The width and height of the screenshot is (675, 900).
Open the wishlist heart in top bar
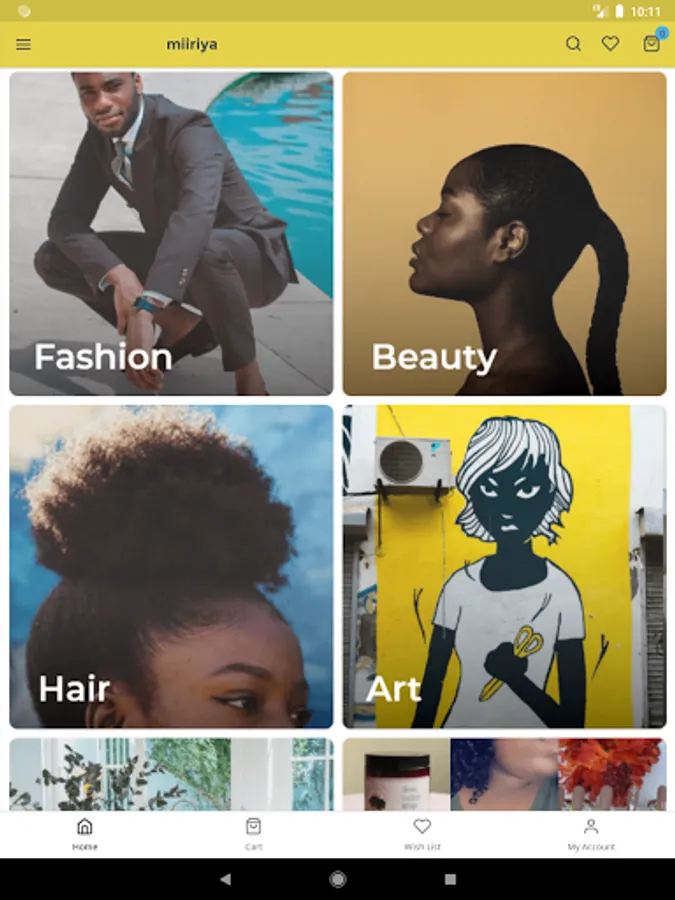610,44
